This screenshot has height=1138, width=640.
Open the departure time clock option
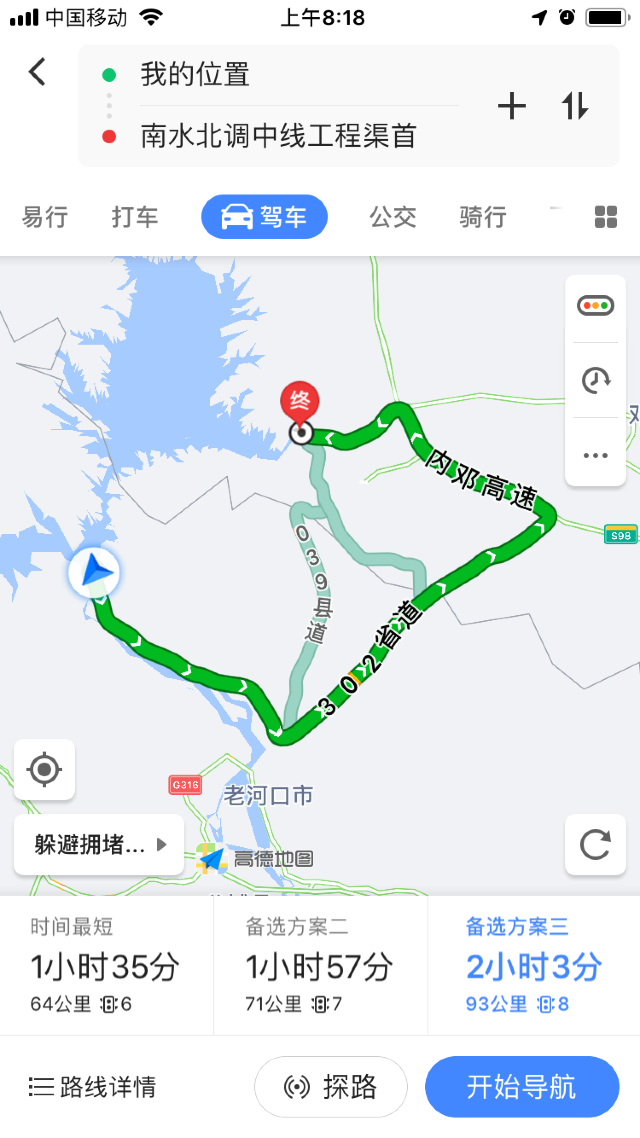(x=596, y=380)
